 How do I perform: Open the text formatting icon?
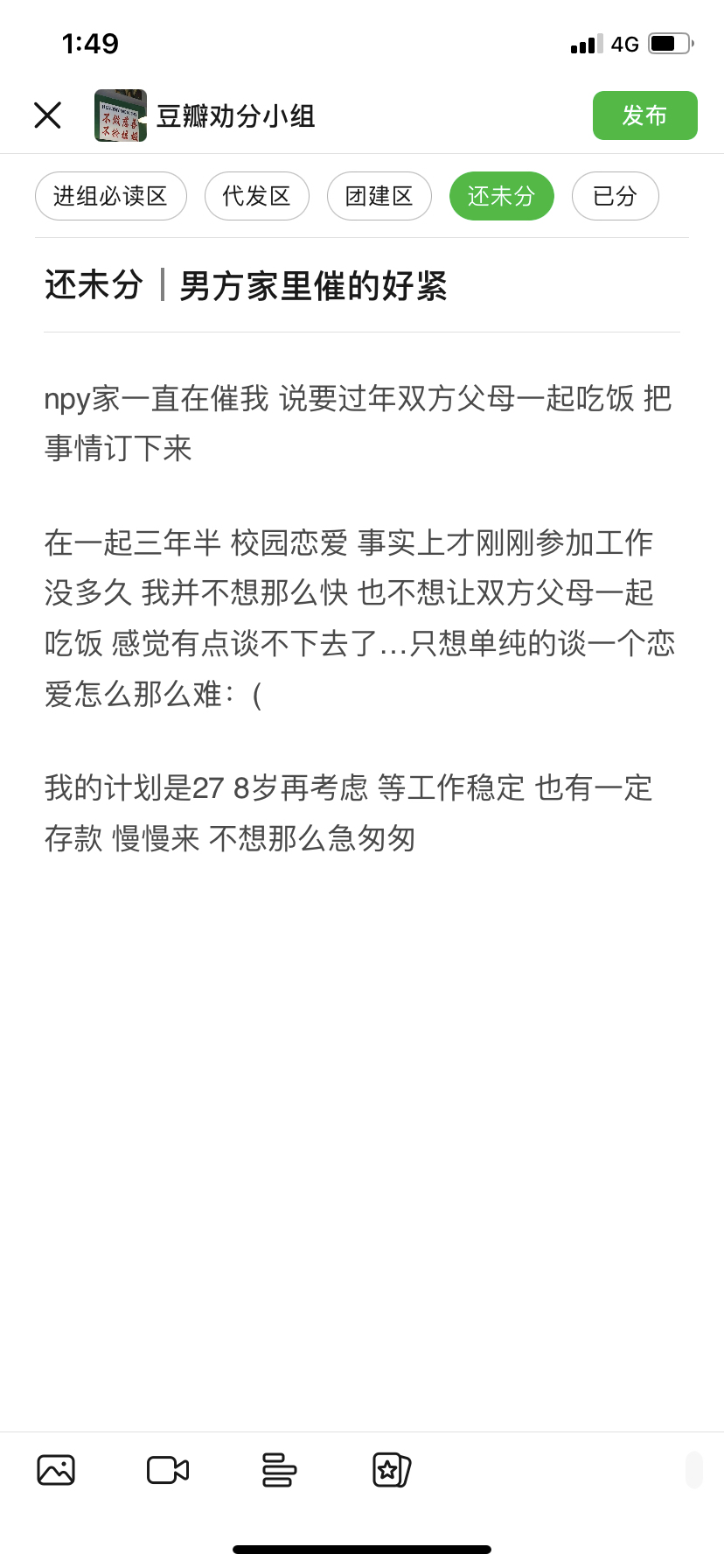click(280, 1470)
